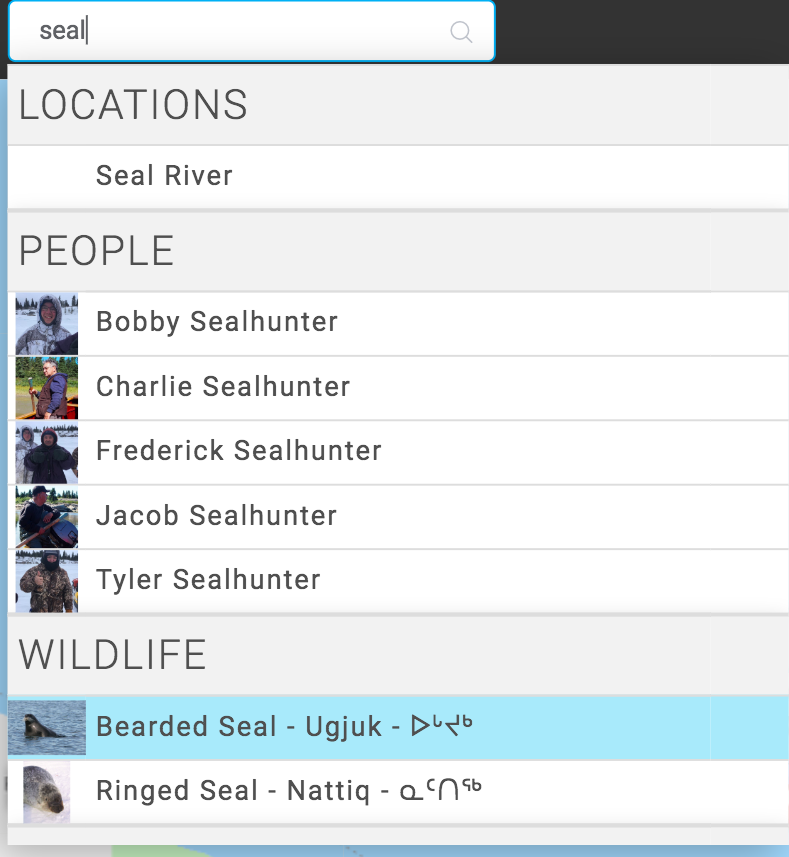Select the Bearded Seal - Ugjuk wildlife result
This screenshot has height=857, width=789.
[x=284, y=727]
